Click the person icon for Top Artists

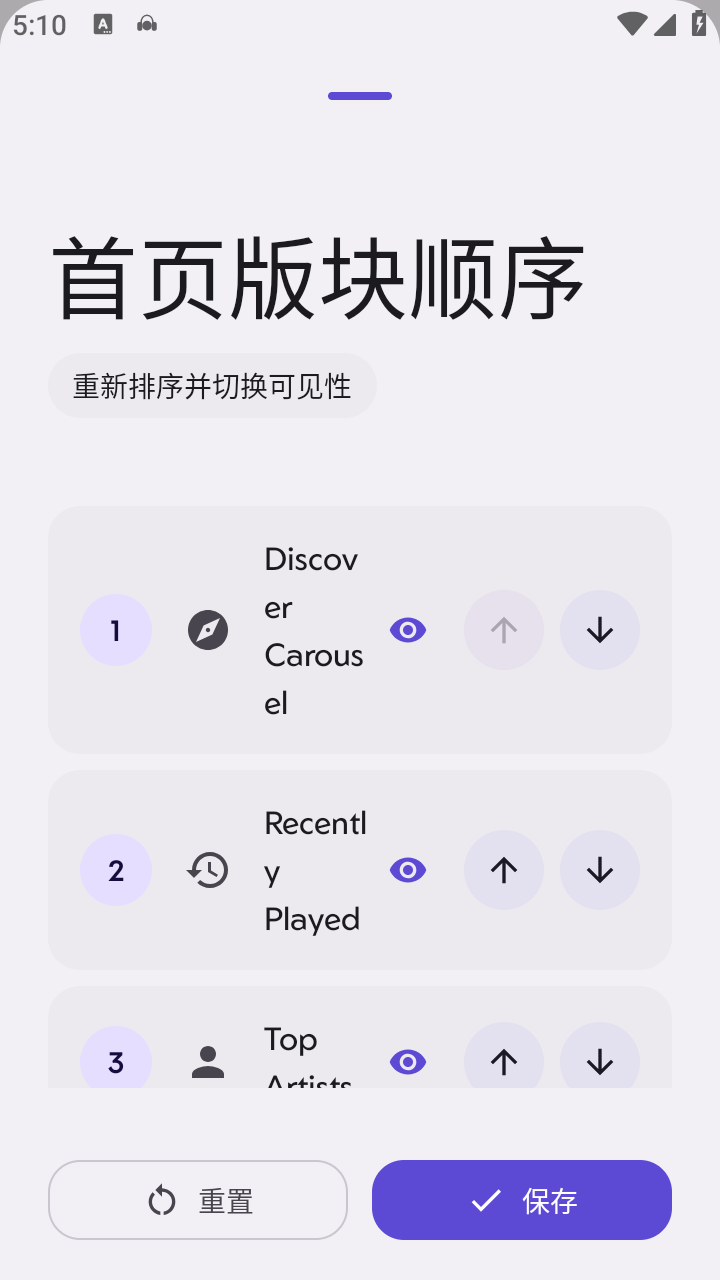tap(208, 1062)
